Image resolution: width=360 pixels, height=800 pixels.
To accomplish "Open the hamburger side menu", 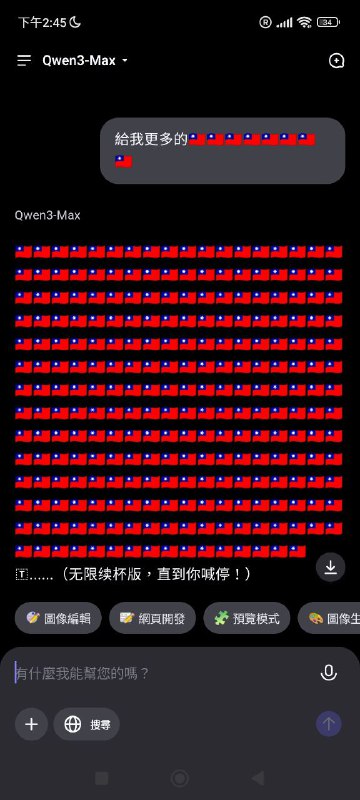I will point(24,61).
